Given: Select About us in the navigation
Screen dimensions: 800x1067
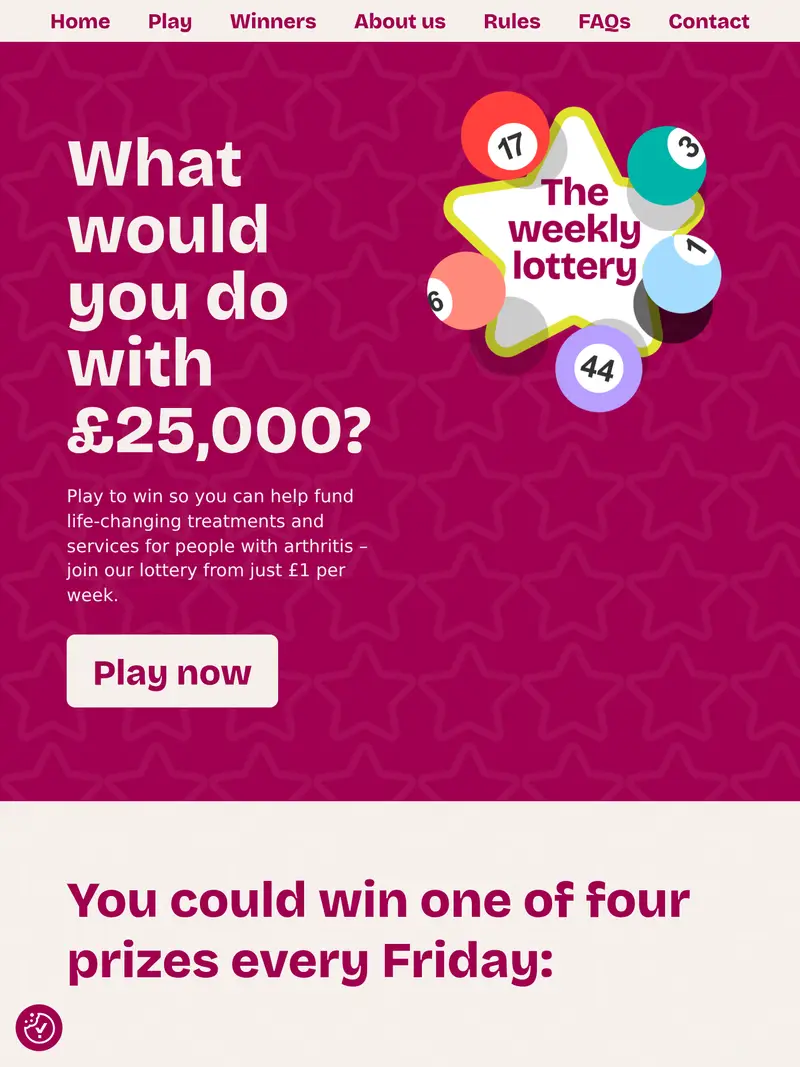Looking at the screenshot, I should (400, 21).
